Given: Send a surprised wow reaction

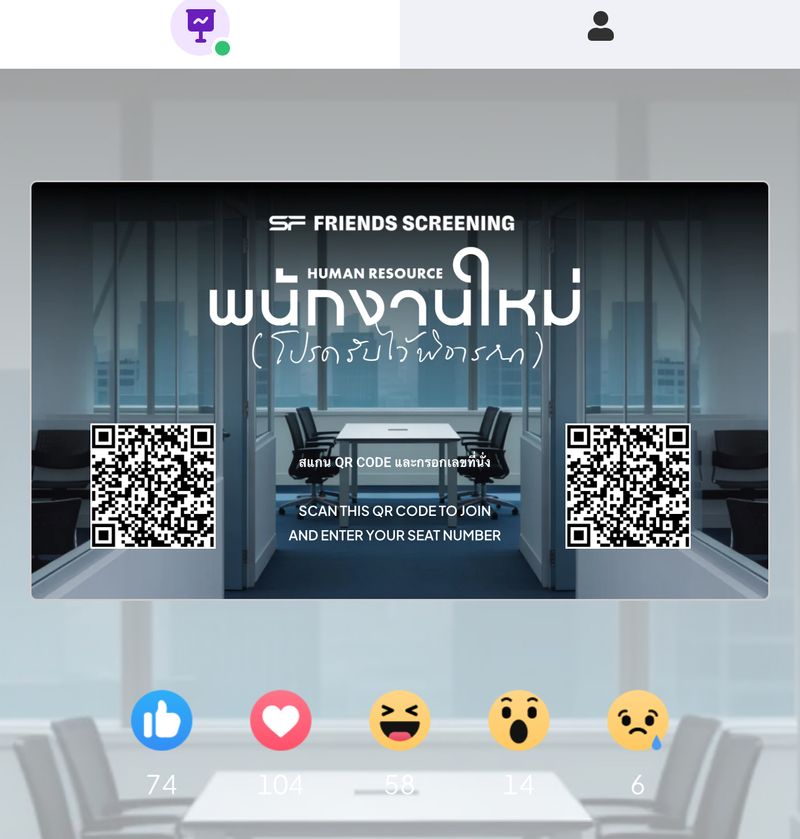Looking at the screenshot, I should click(x=518, y=720).
